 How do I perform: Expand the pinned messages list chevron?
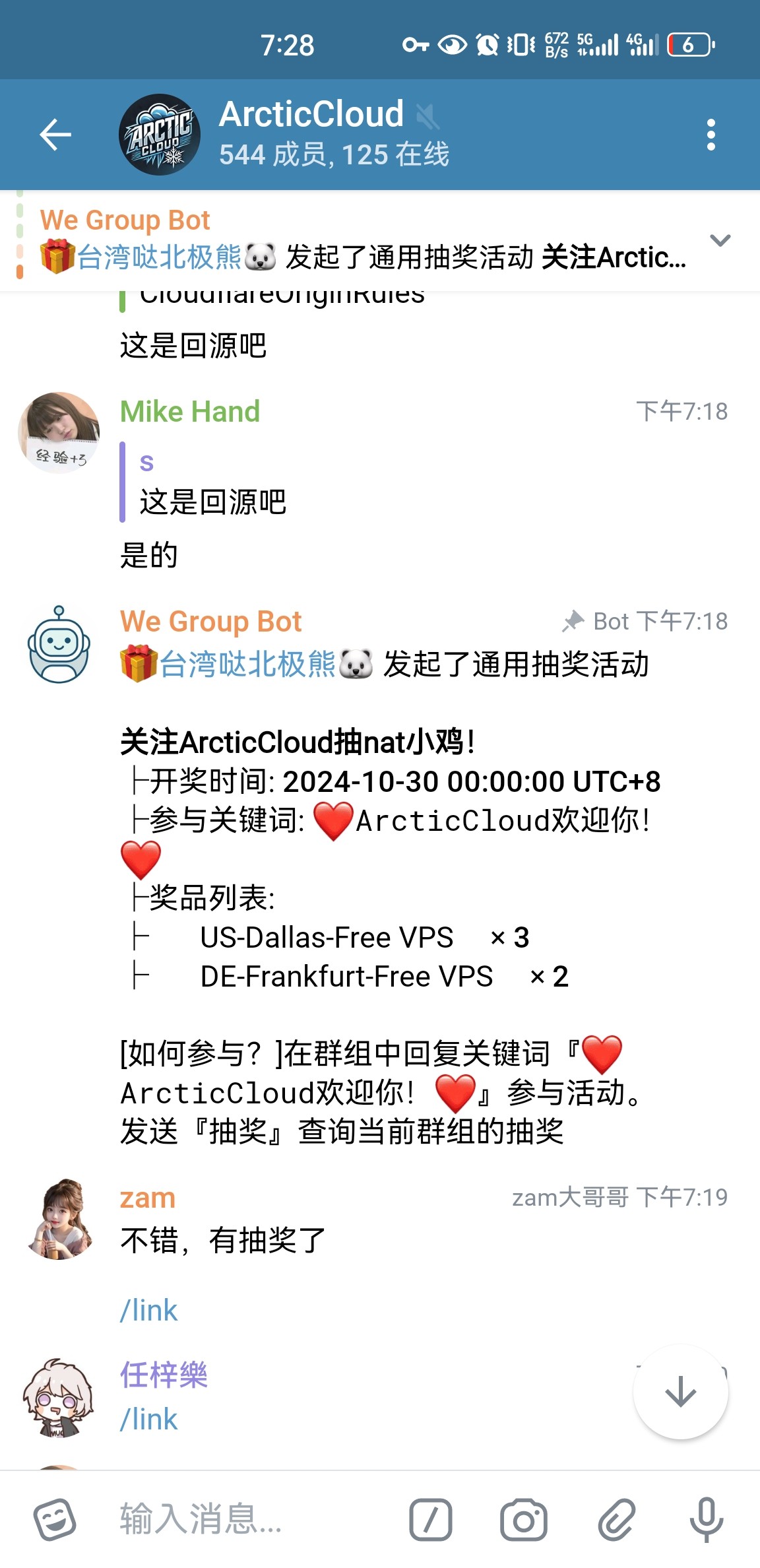720,240
